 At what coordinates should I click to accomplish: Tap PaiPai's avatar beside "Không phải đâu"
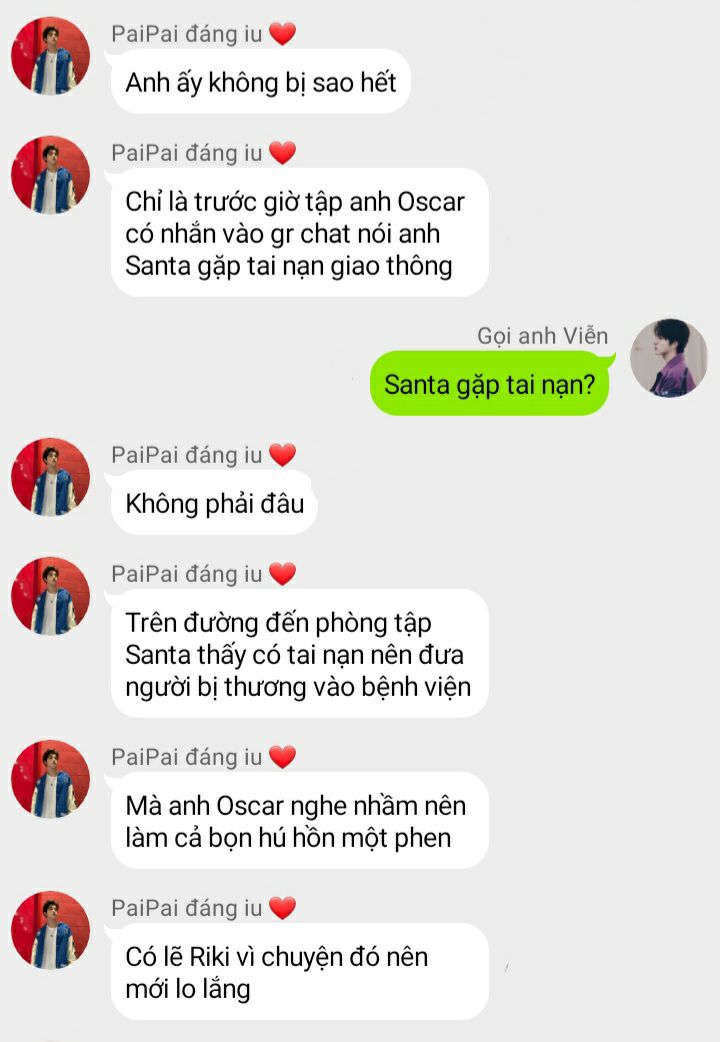tap(50, 477)
